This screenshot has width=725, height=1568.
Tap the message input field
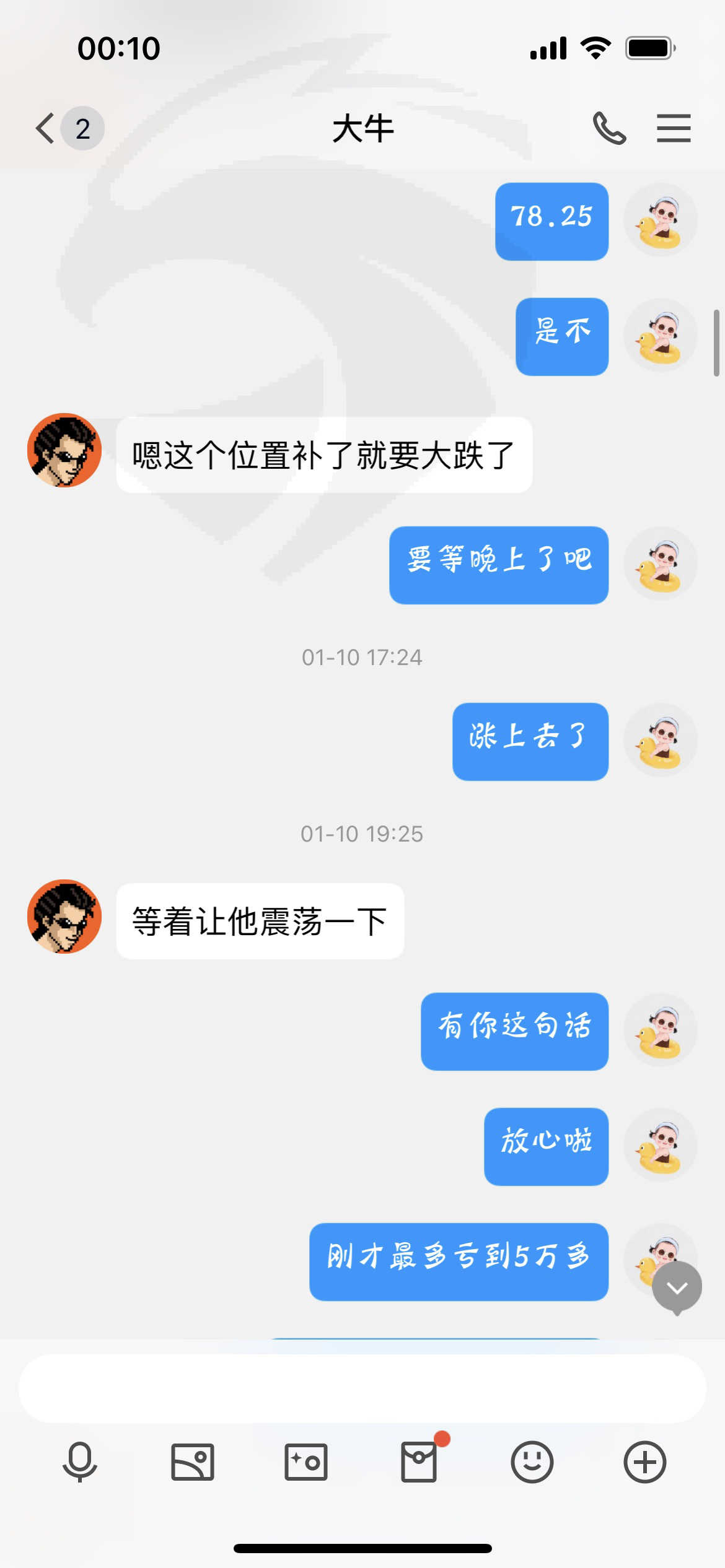pos(362,1388)
